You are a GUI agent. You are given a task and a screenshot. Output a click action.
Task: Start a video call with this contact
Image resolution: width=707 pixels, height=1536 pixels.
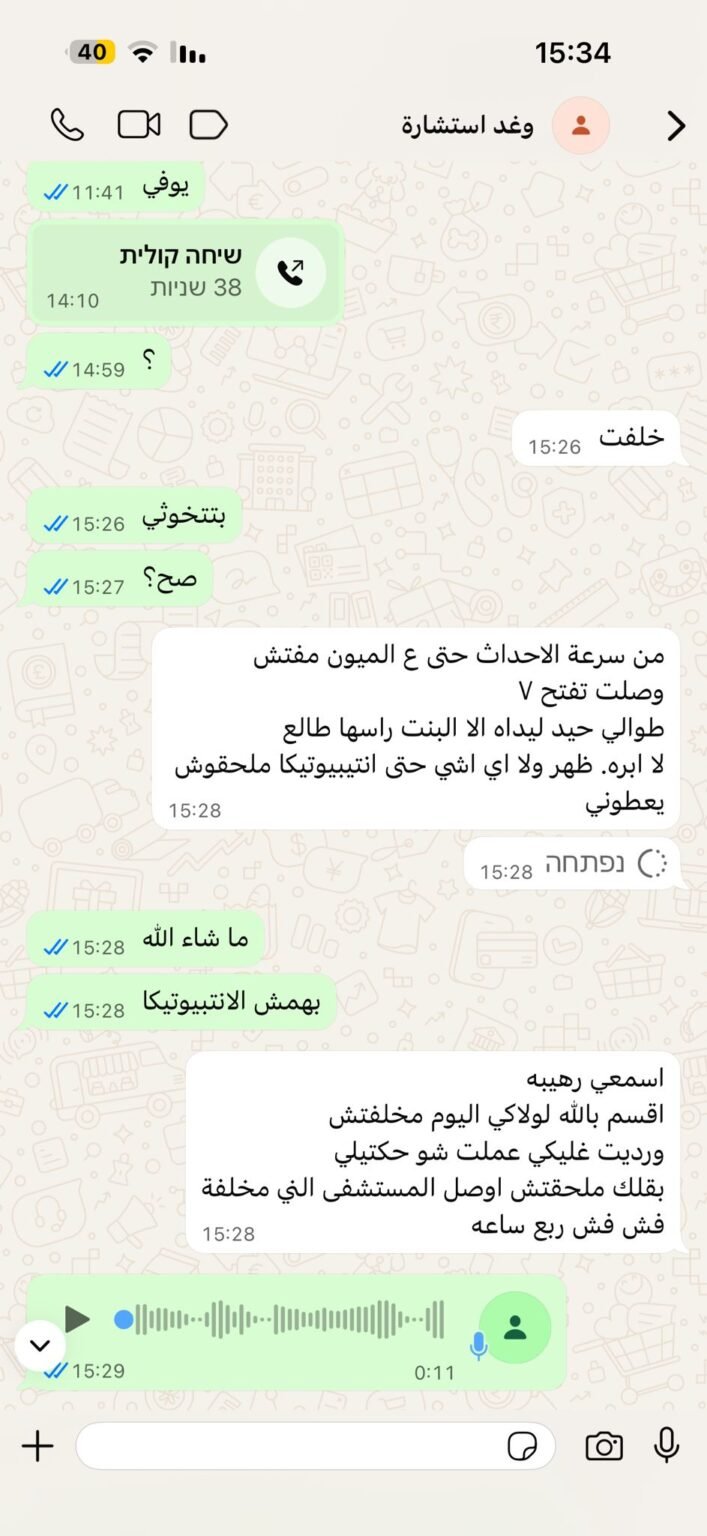click(x=139, y=125)
